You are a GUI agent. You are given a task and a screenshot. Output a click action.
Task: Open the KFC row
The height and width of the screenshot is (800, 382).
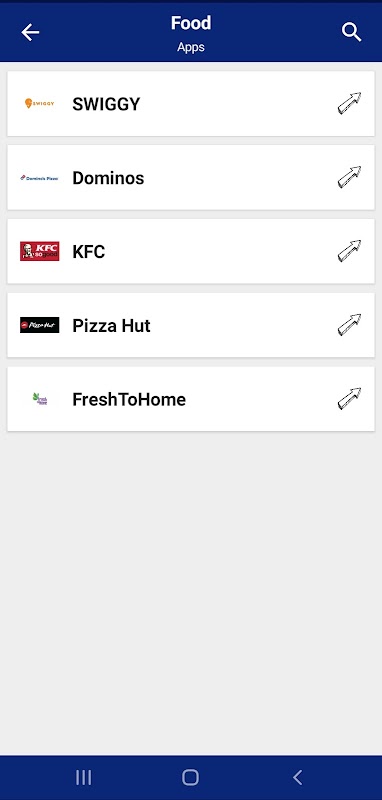191,251
